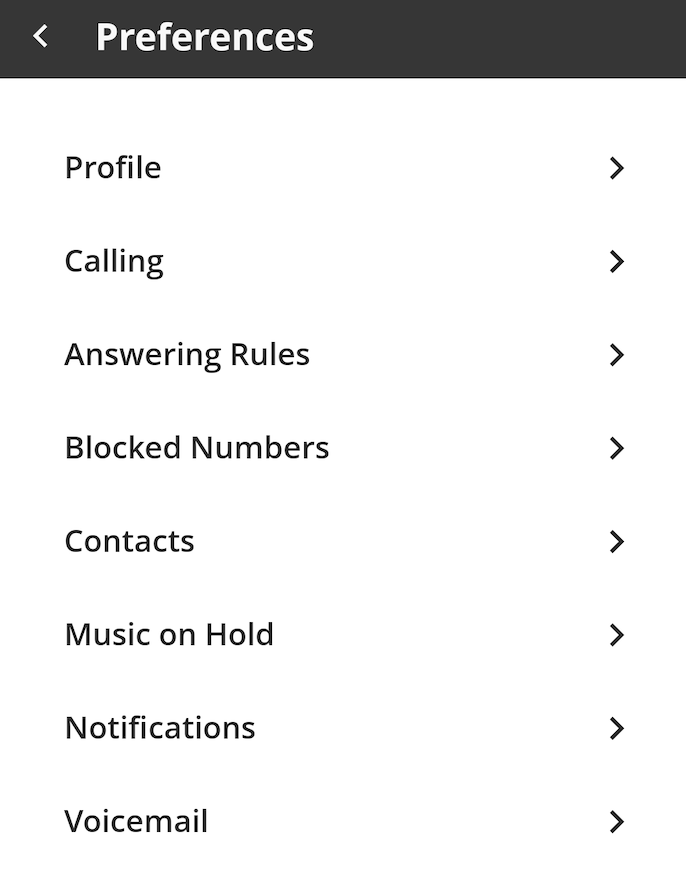Open Contacts preferences
Screen dimensions: 686x888
[343, 541]
